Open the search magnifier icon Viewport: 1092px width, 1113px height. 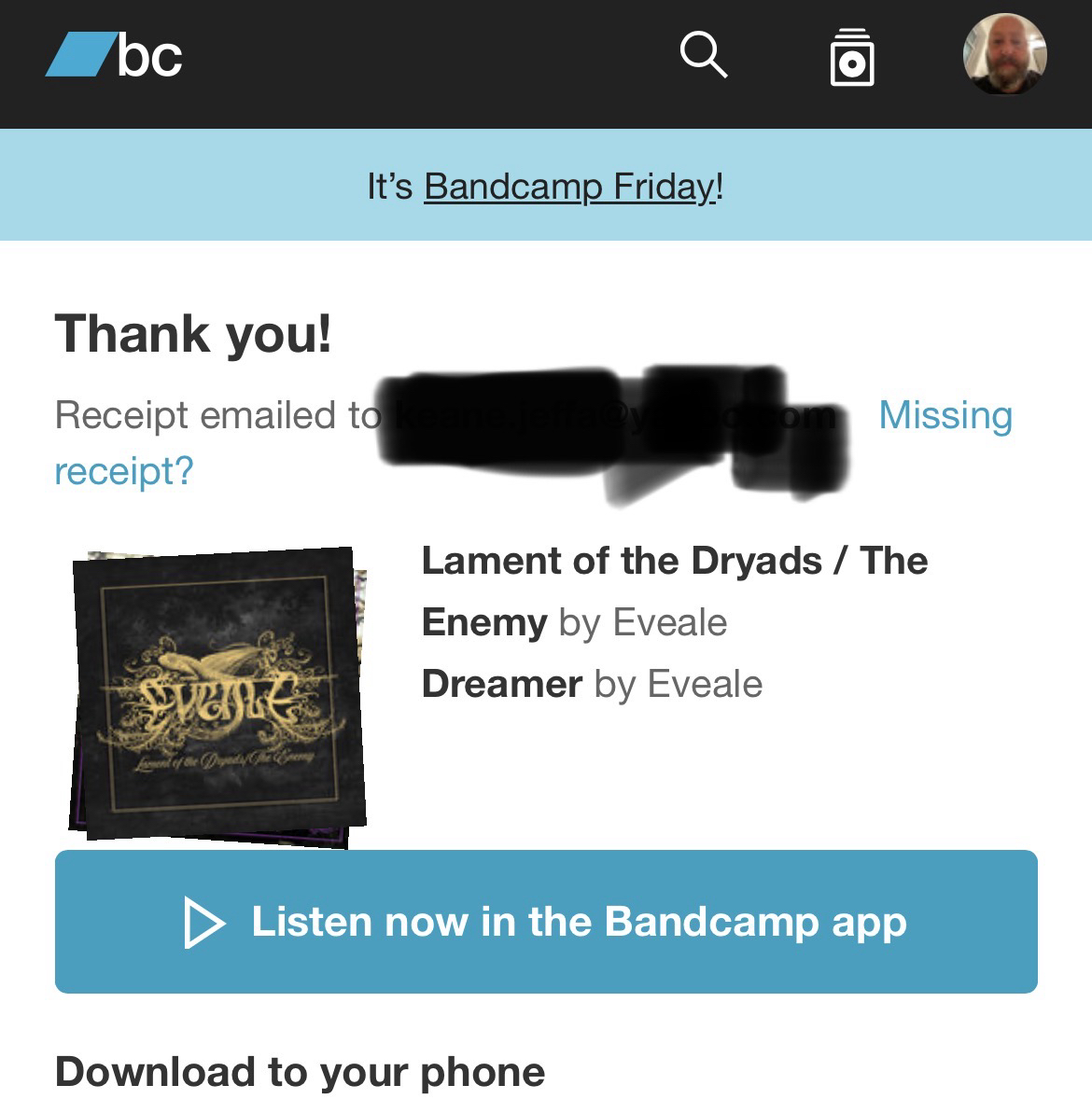pos(703,54)
